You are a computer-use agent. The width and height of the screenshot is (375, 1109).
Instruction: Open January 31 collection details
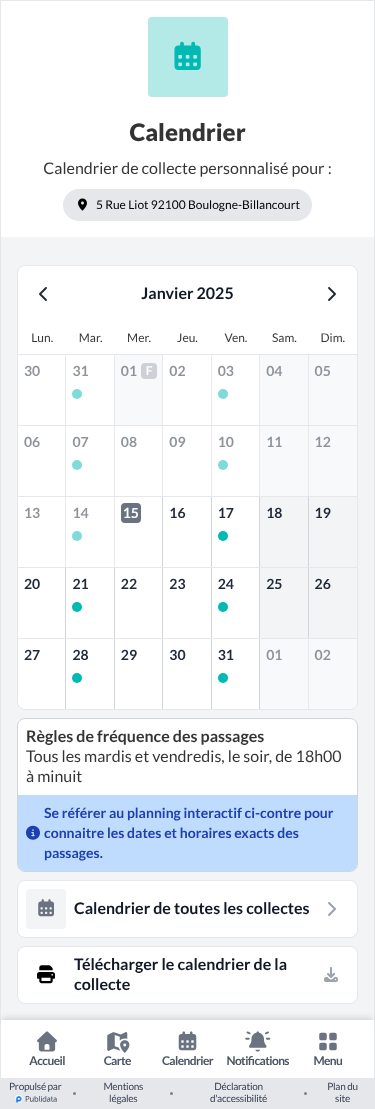[x=236, y=673]
